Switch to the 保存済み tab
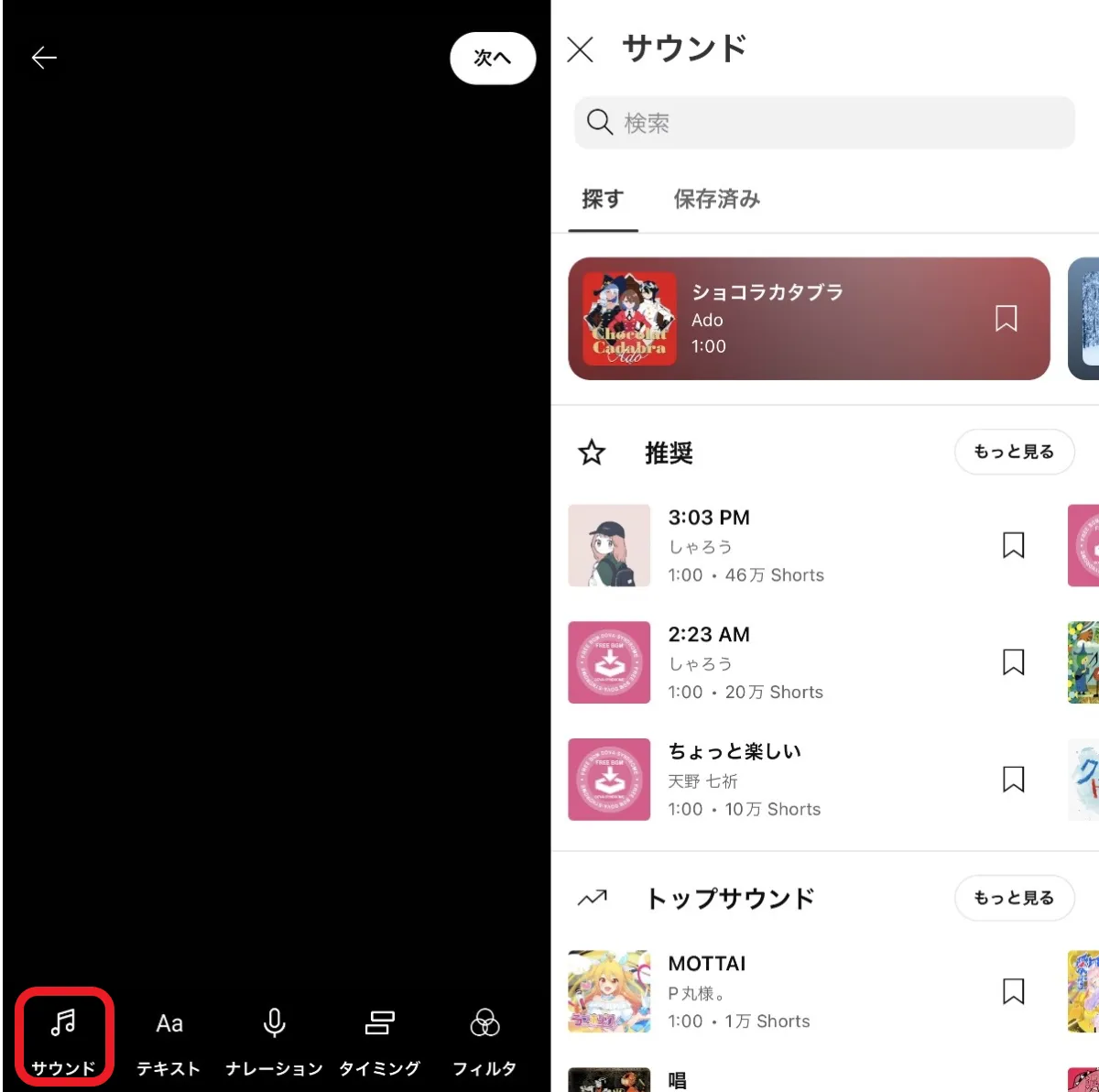The width and height of the screenshot is (1099, 1092). [x=716, y=199]
